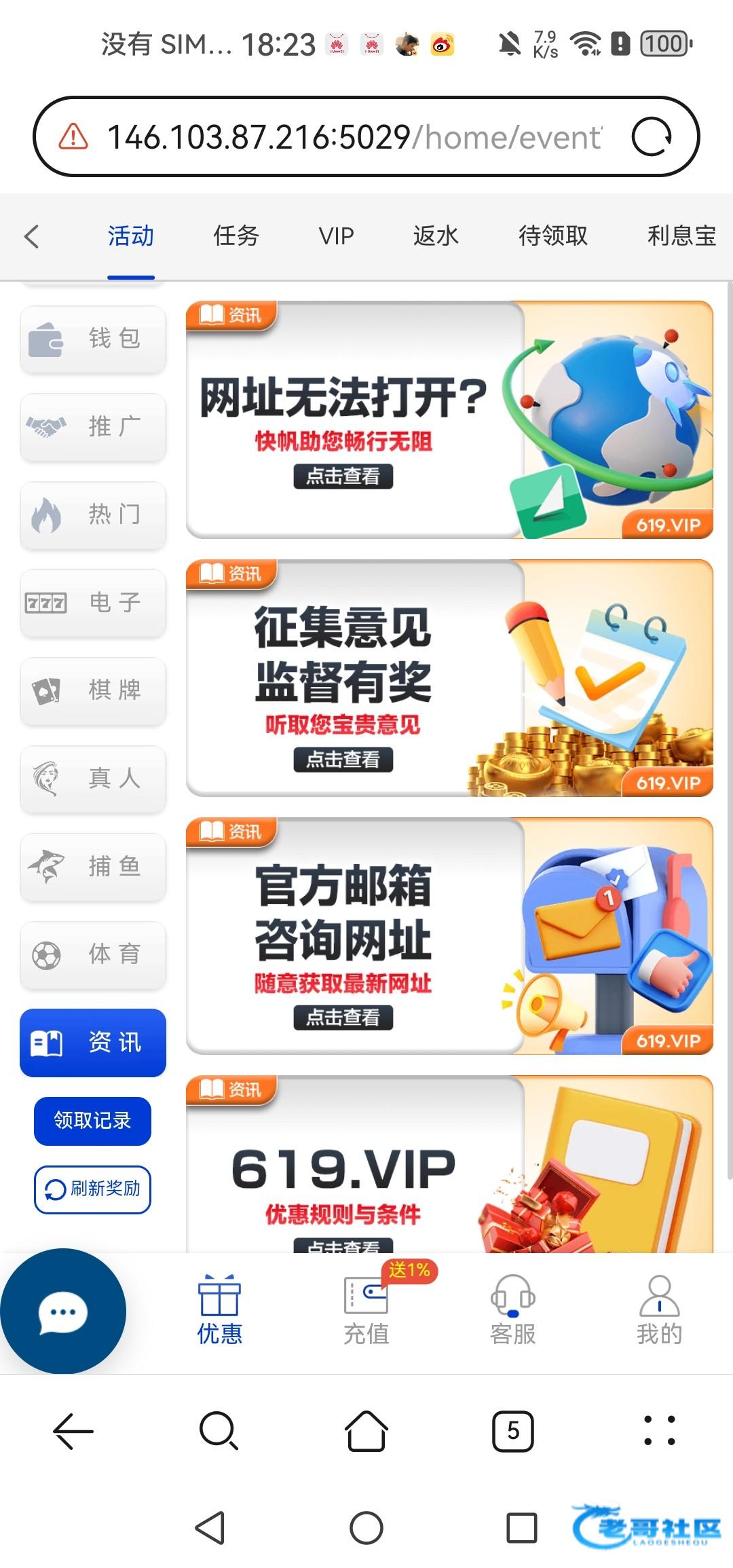Viewport: 733px width, 1568px height.
Task: Tap the 领取记录 button
Action: click(x=92, y=1121)
